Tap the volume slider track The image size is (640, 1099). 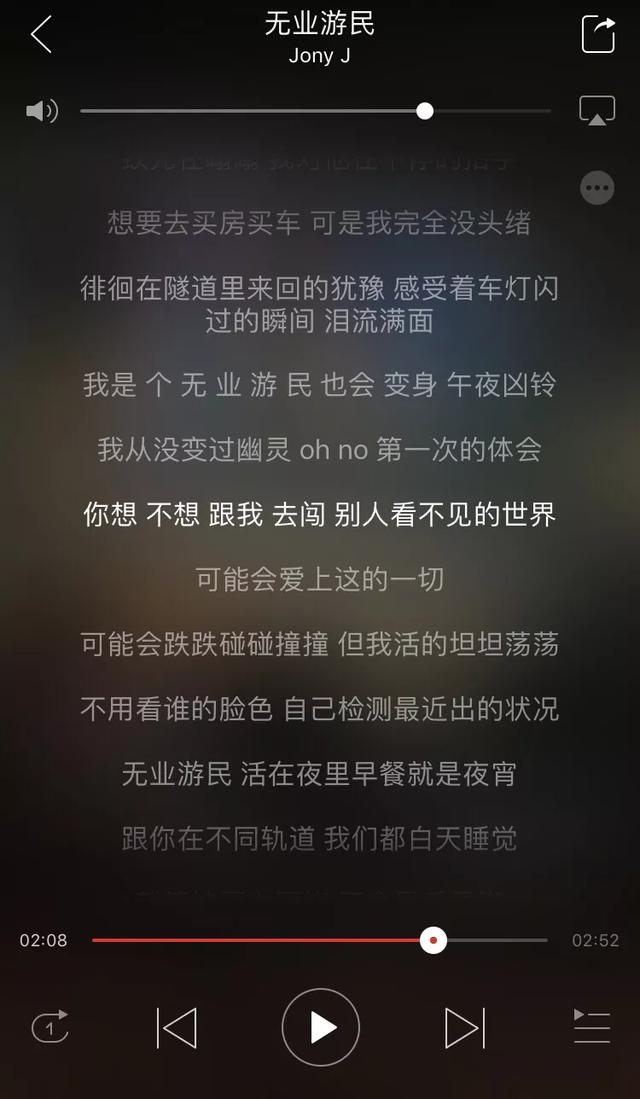pyautogui.click(x=250, y=111)
